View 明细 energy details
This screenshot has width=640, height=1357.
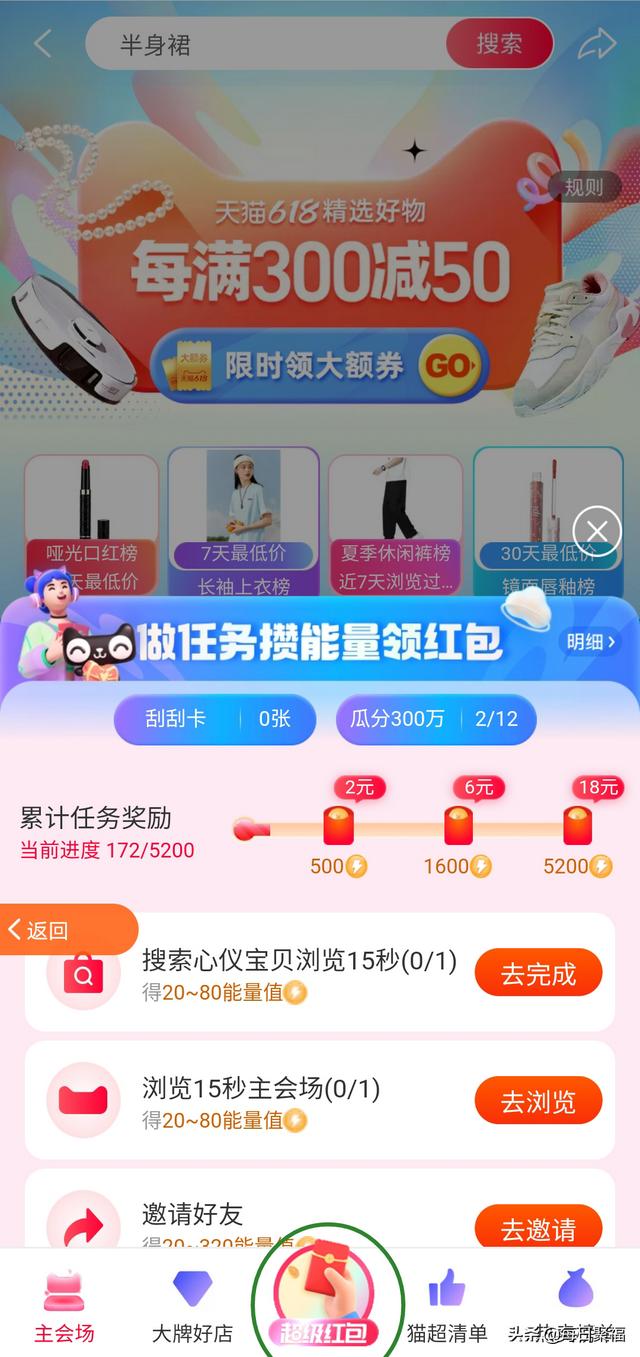pyautogui.click(x=590, y=642)
